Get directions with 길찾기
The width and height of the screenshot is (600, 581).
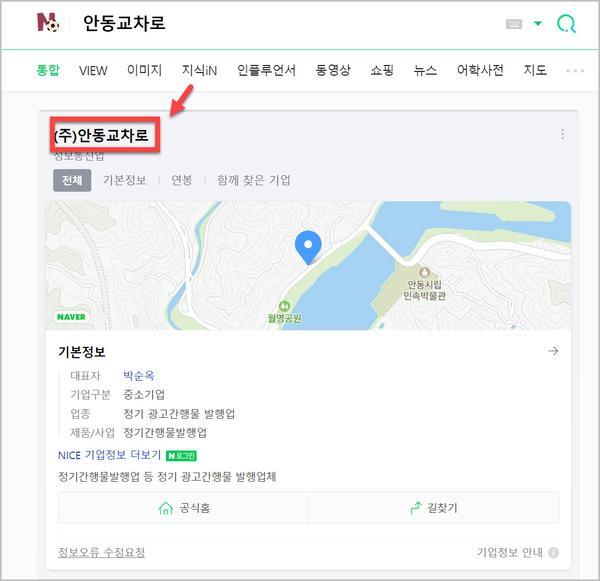[x=433, y=508]
